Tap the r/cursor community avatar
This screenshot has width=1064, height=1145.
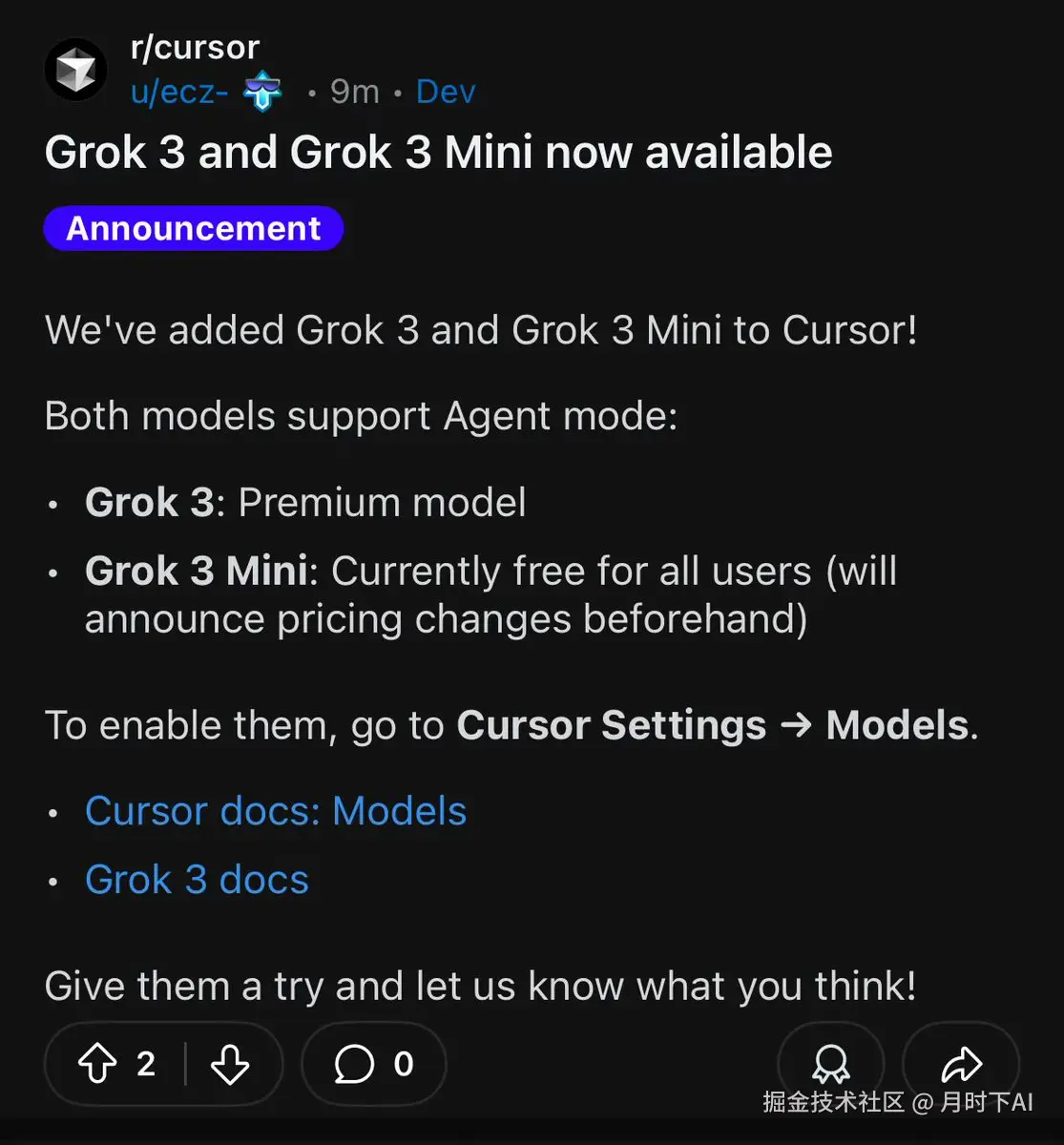[x=76, y=70]
